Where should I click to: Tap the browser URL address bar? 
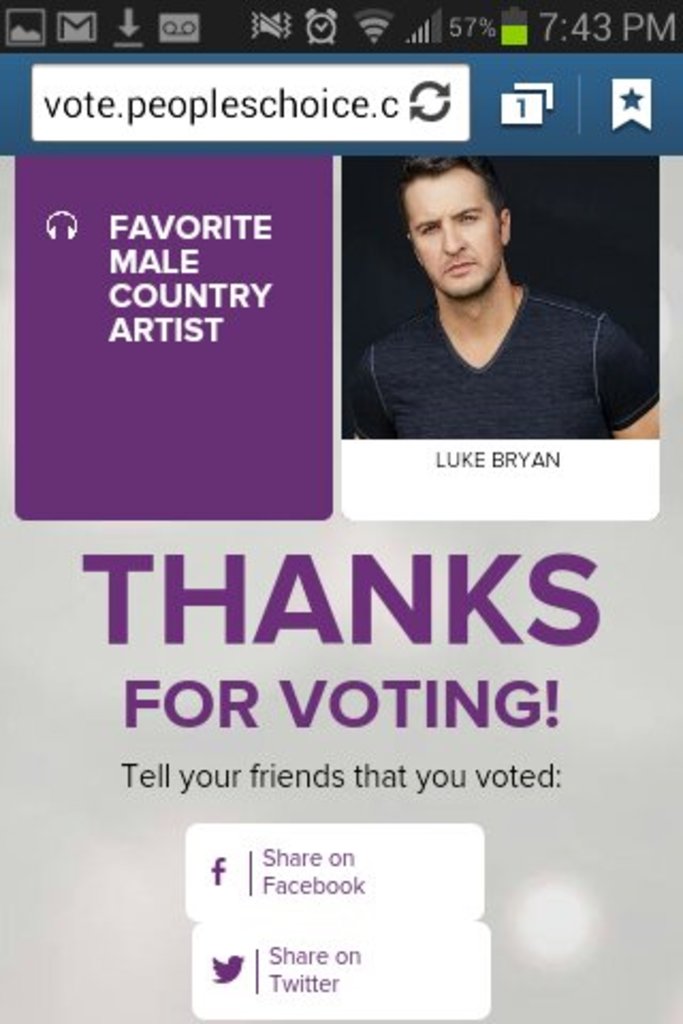220,104
